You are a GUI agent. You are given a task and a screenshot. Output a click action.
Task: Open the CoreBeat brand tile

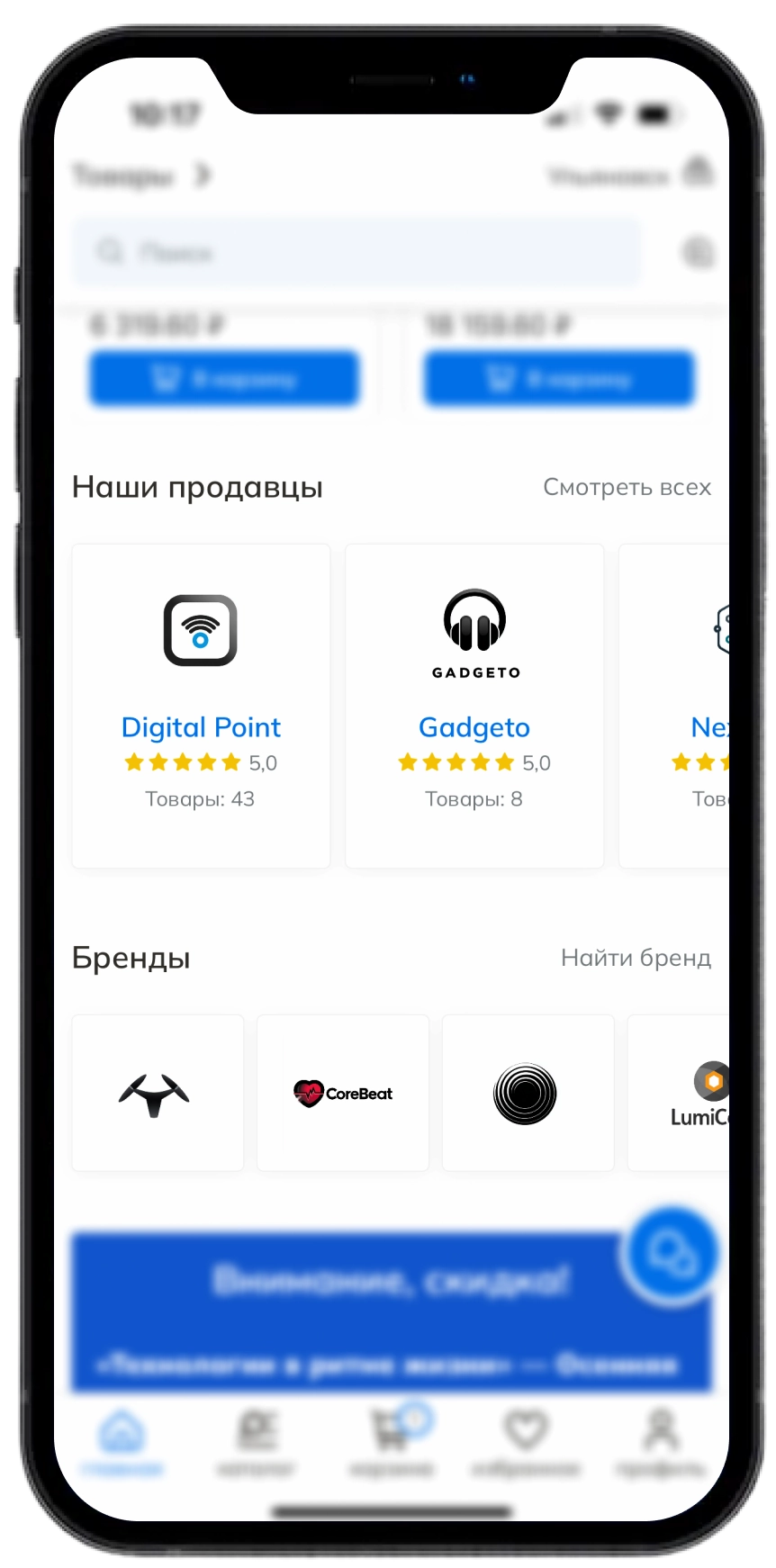pyautogui.click(x=343, y=1093)
